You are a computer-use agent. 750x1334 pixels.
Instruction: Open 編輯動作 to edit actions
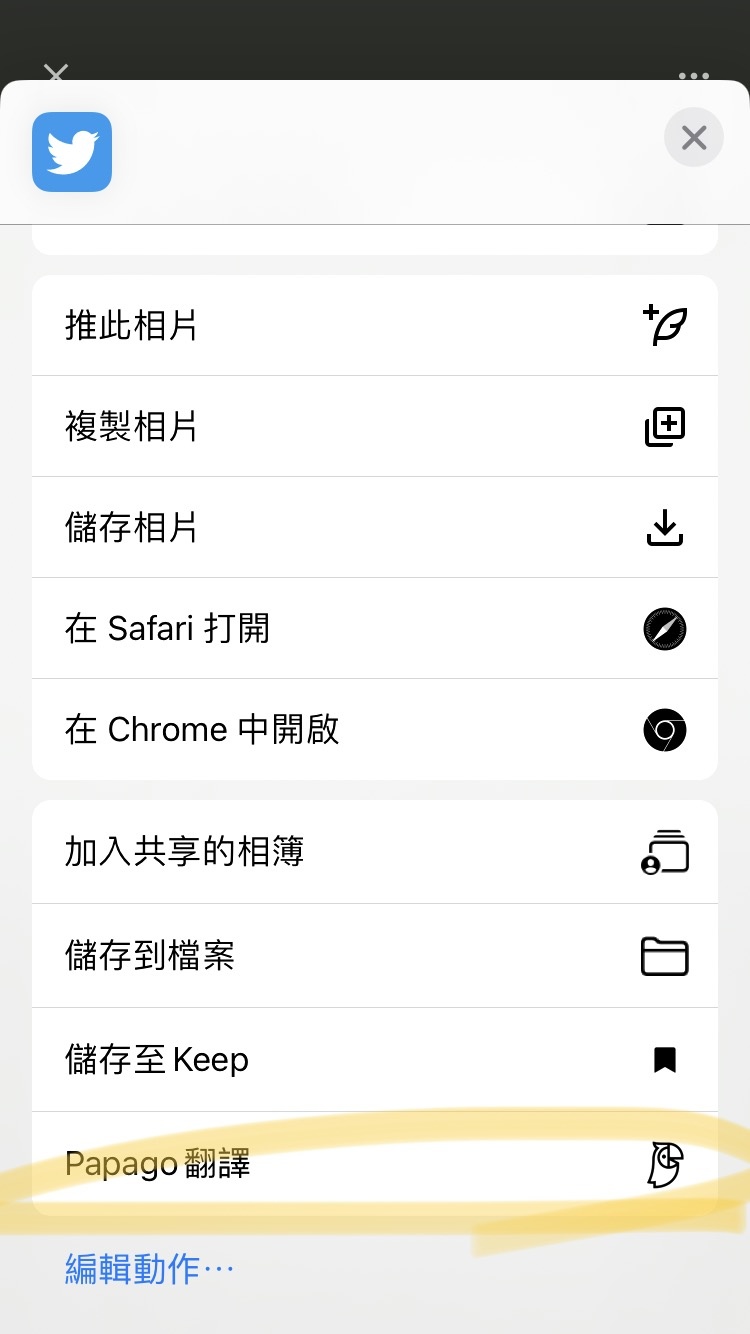[149, 1269]
